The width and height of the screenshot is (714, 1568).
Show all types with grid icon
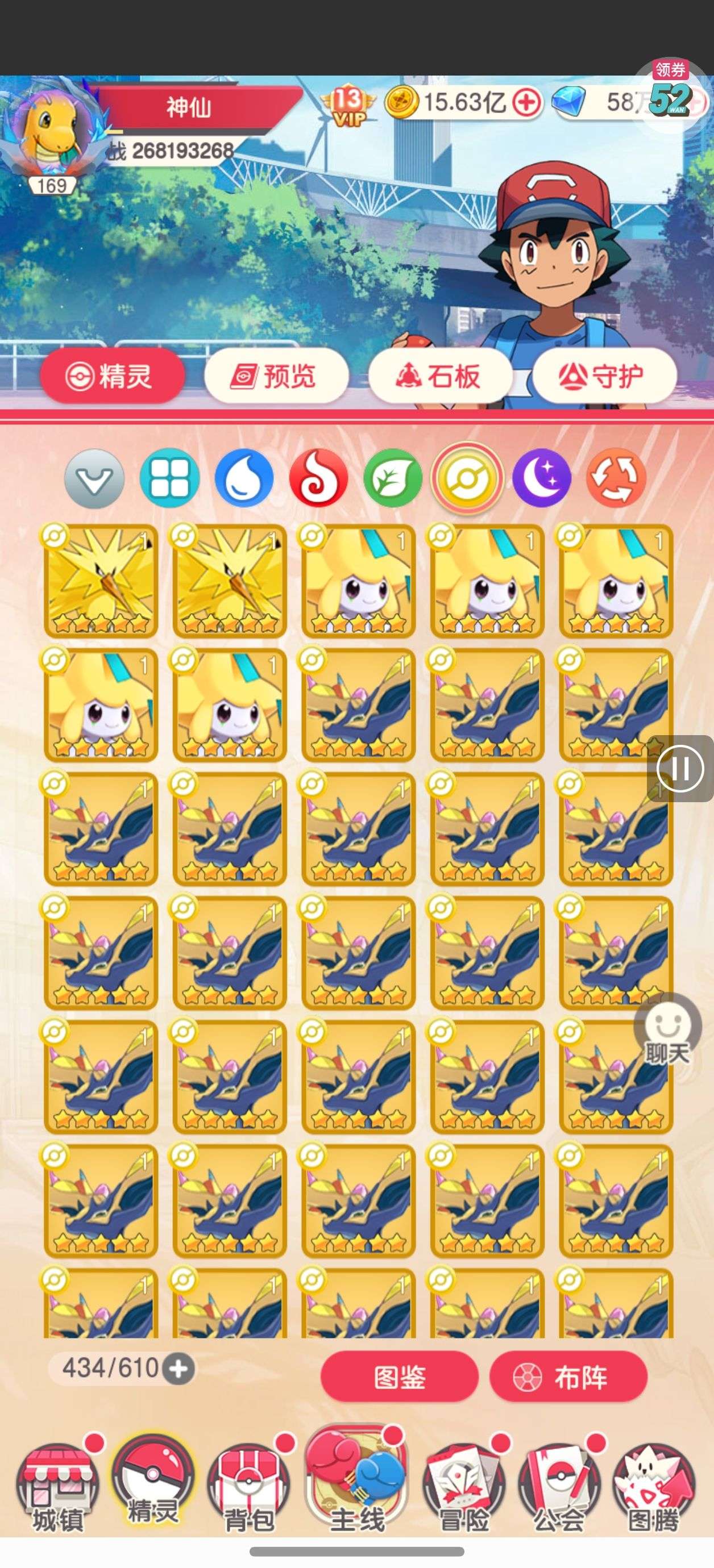click(169, 478)
